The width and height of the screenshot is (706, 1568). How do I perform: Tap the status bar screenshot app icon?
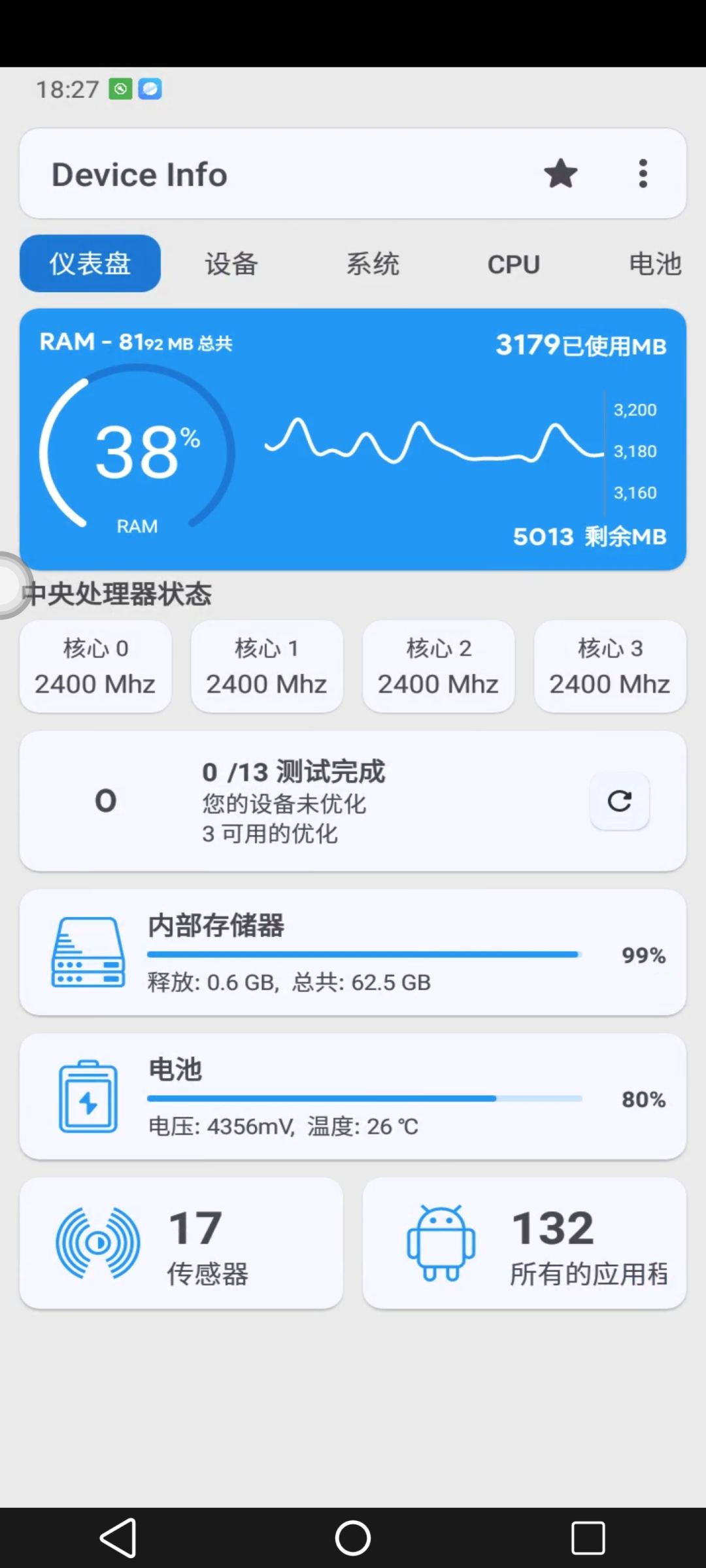point(149,89)
